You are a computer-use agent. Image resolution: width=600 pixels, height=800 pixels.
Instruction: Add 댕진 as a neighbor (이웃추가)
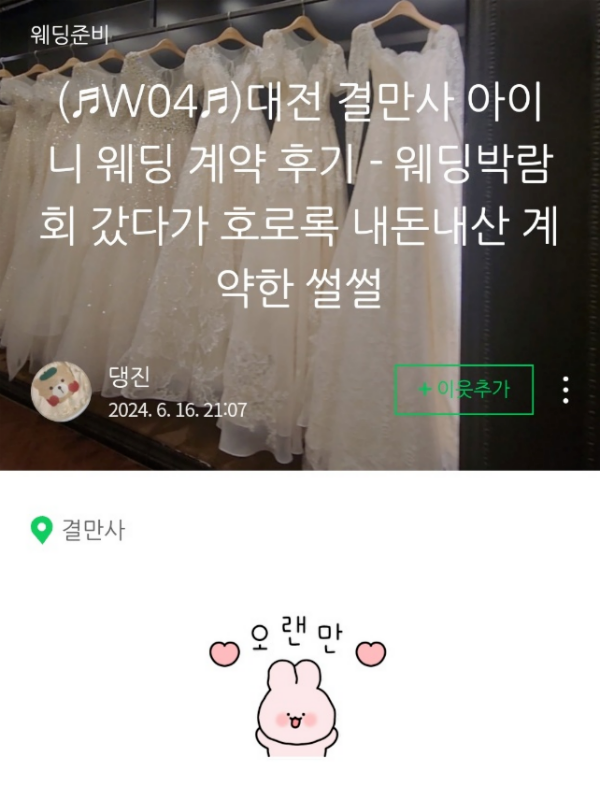coord(463,390)
